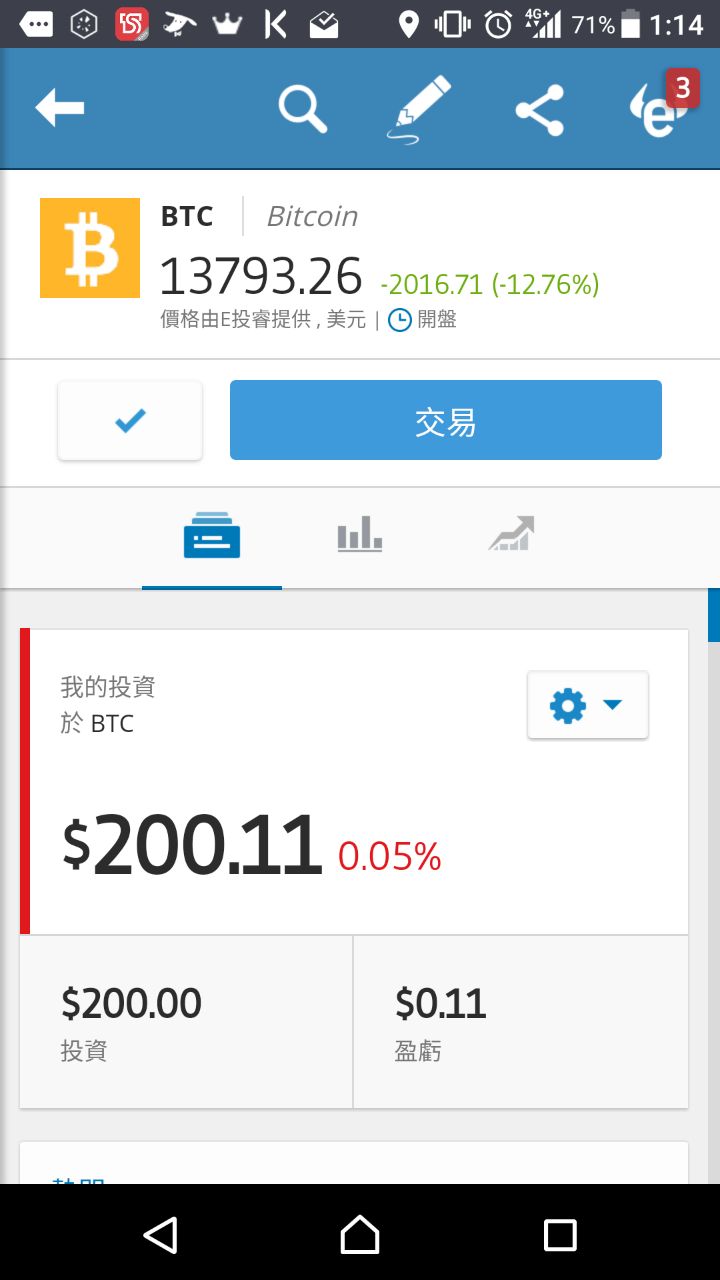This screenshot has width=720, height=1280.
Task: Switch to the rising-arrow chart tab
Action: point(511,534)
